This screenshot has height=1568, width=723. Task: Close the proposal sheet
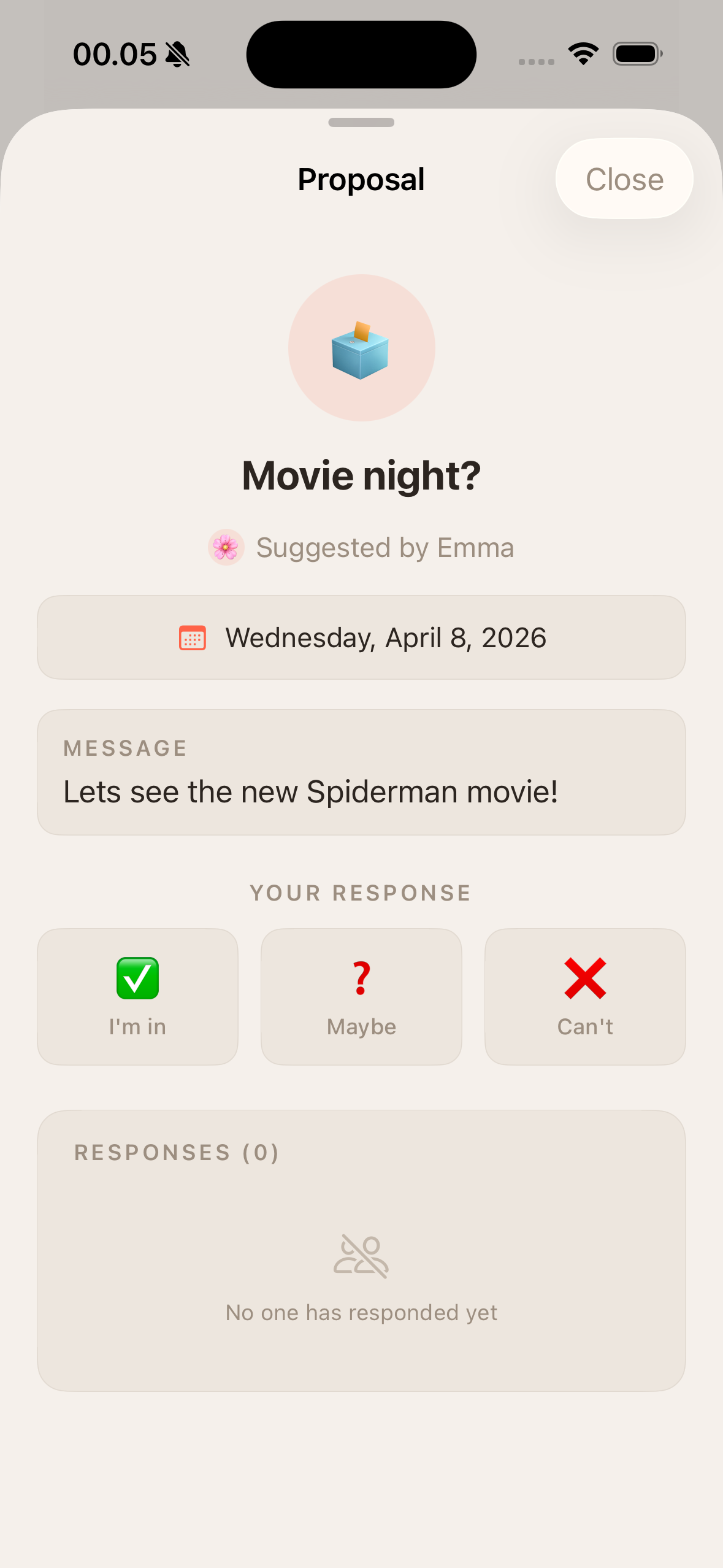(x=624, y=179)
